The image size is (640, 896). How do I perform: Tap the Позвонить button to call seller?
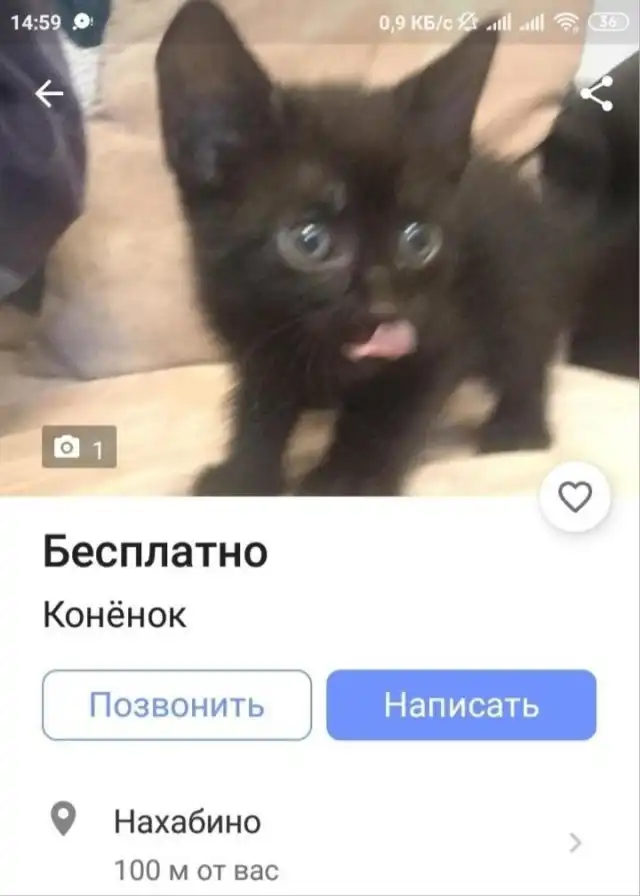click(x=177, y=705)
